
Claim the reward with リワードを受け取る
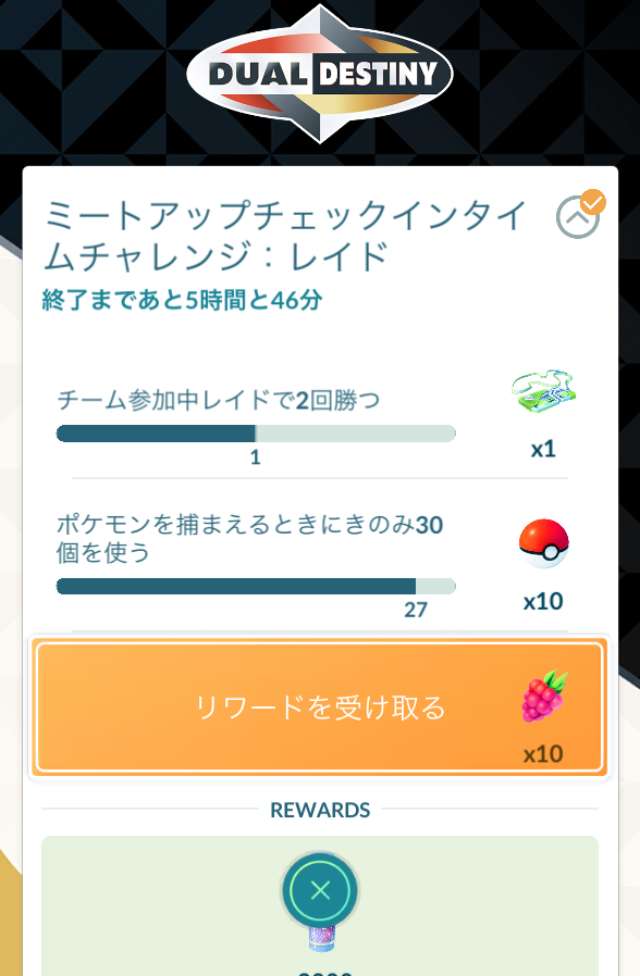(319, 707)
